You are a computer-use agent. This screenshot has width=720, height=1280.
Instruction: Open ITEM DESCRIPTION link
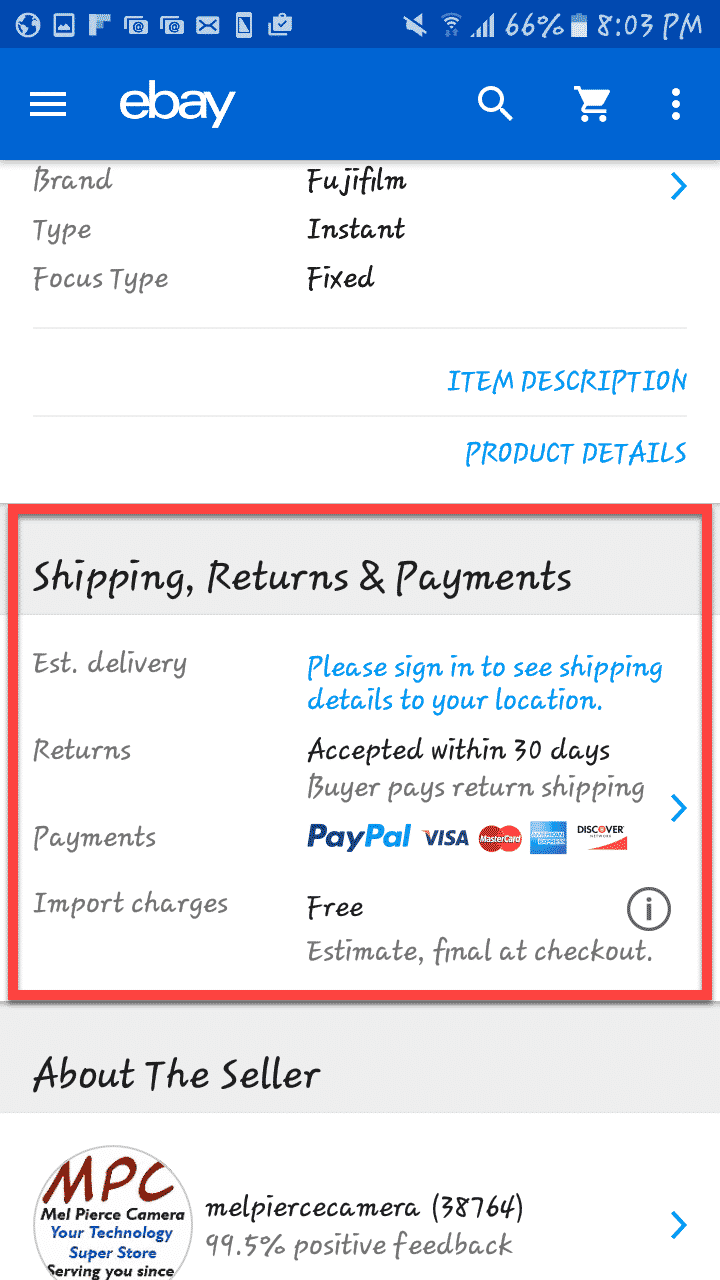(x=566, y=381)
